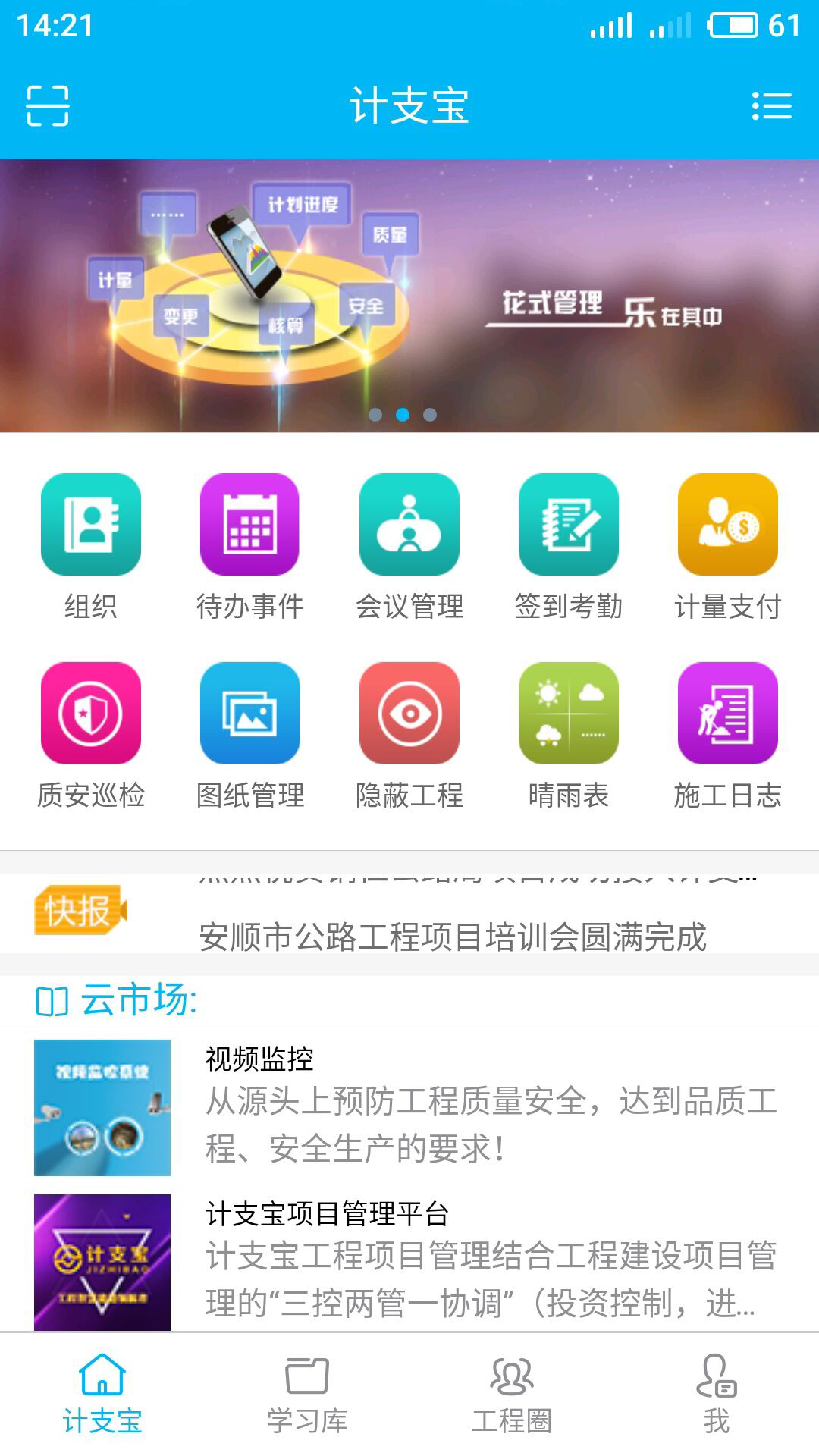Open the 晴雨表 weather chart

click(569, 734)
